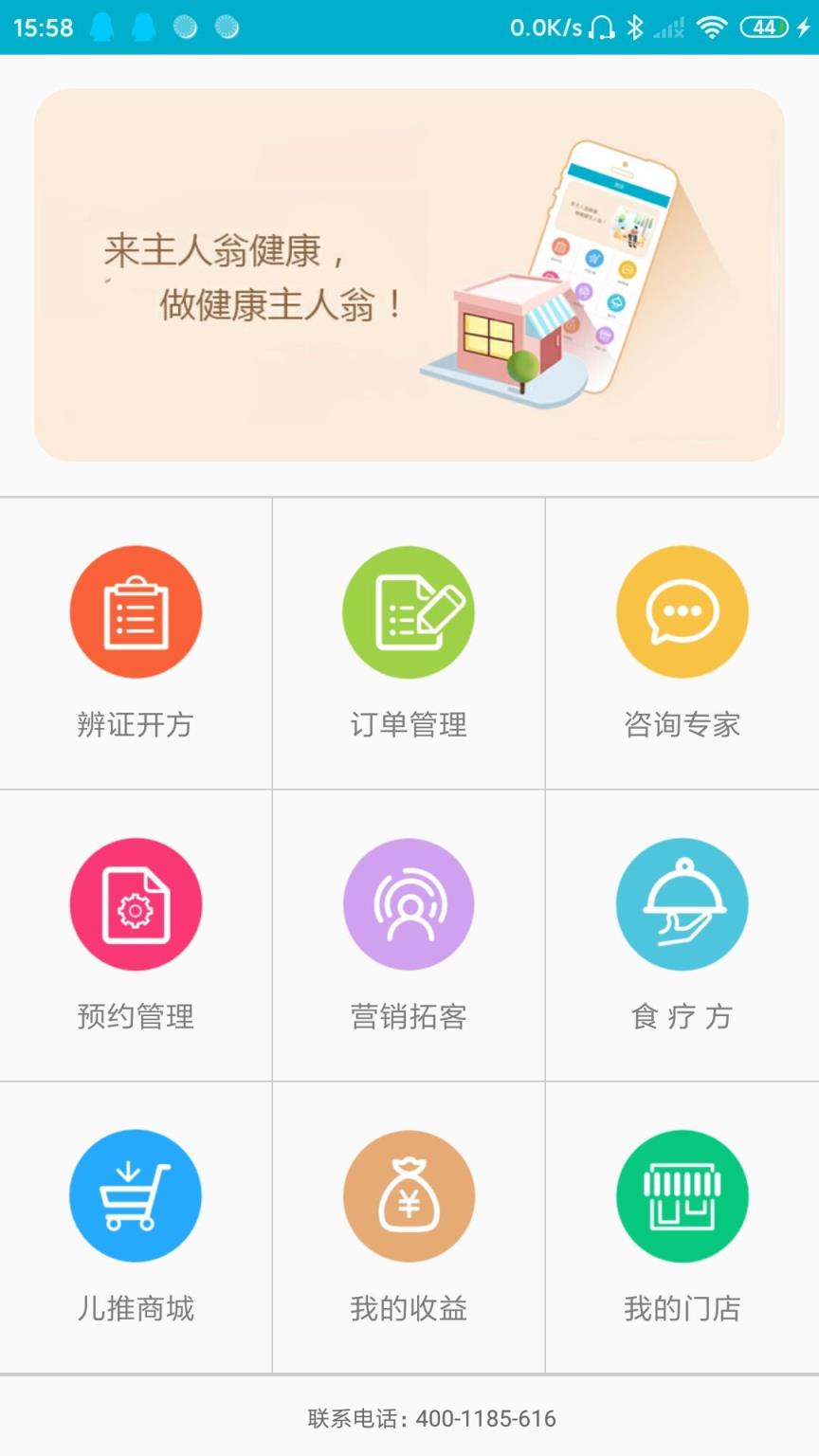Open the 儿推商城 shopping cart icon
This screenshot has height=1456, width=819.
pyautogui.click(x=136, y=1196)
